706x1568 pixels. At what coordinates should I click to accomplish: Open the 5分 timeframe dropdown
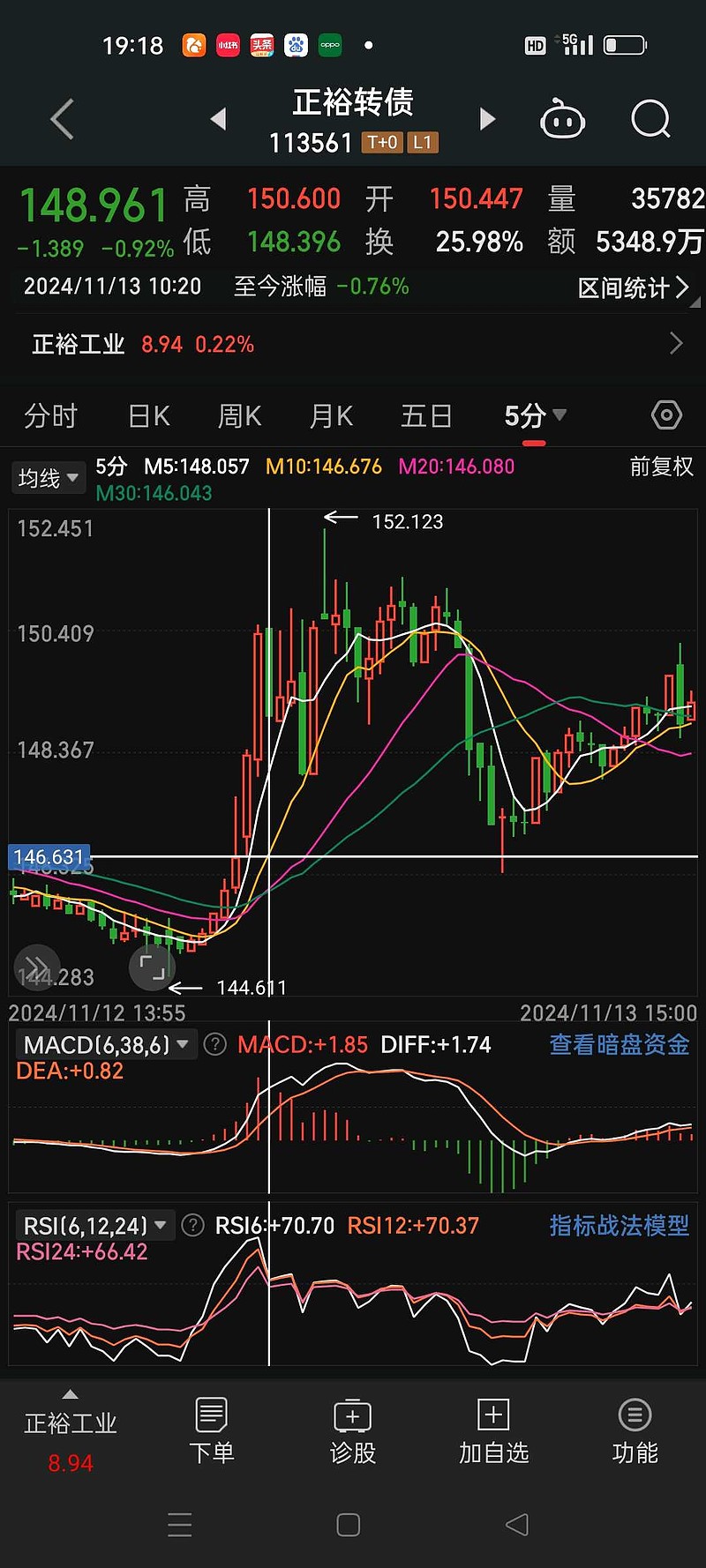(532, 414)
